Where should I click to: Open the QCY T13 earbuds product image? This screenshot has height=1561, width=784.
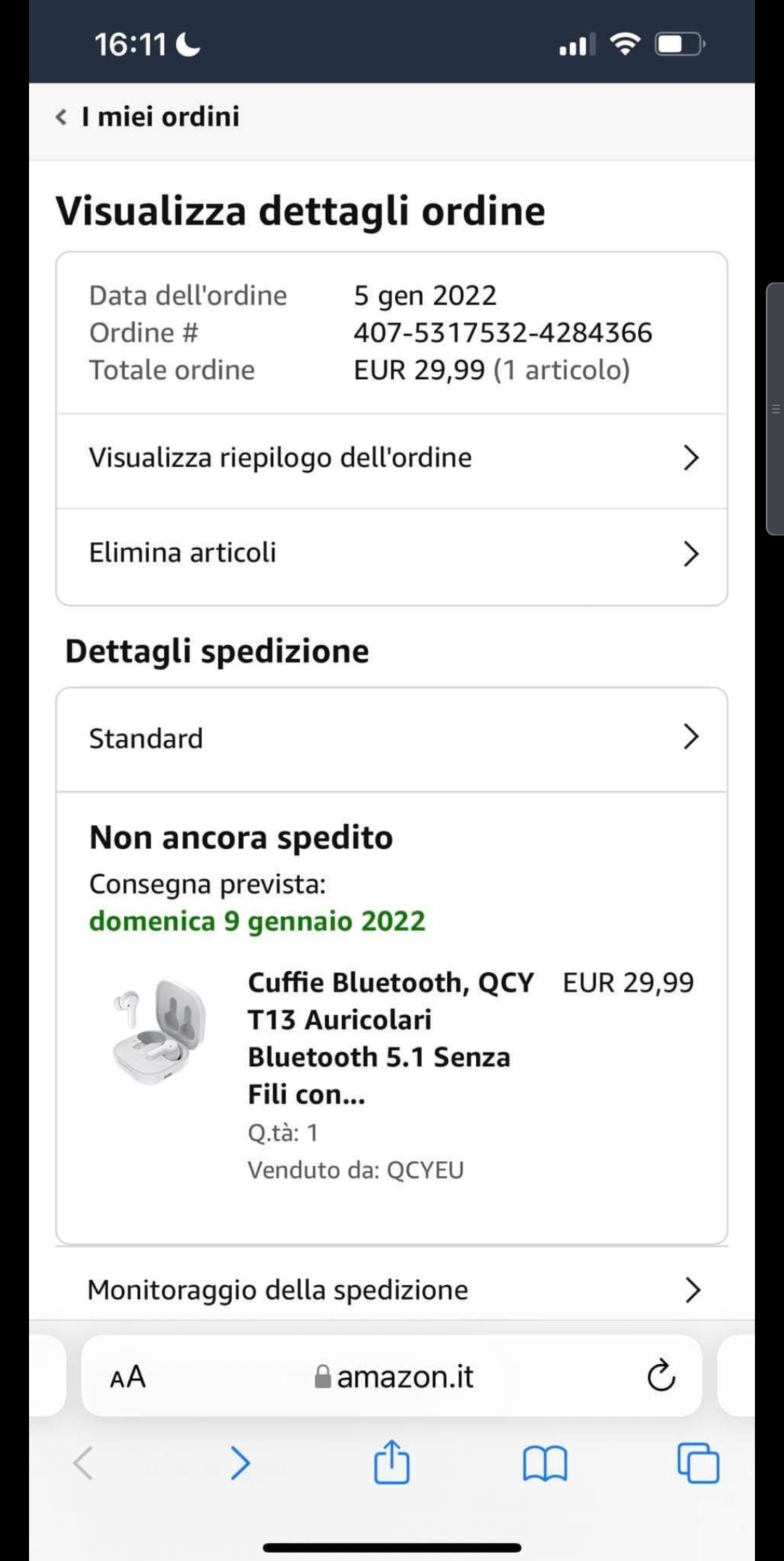click(x=160, y=1031)
